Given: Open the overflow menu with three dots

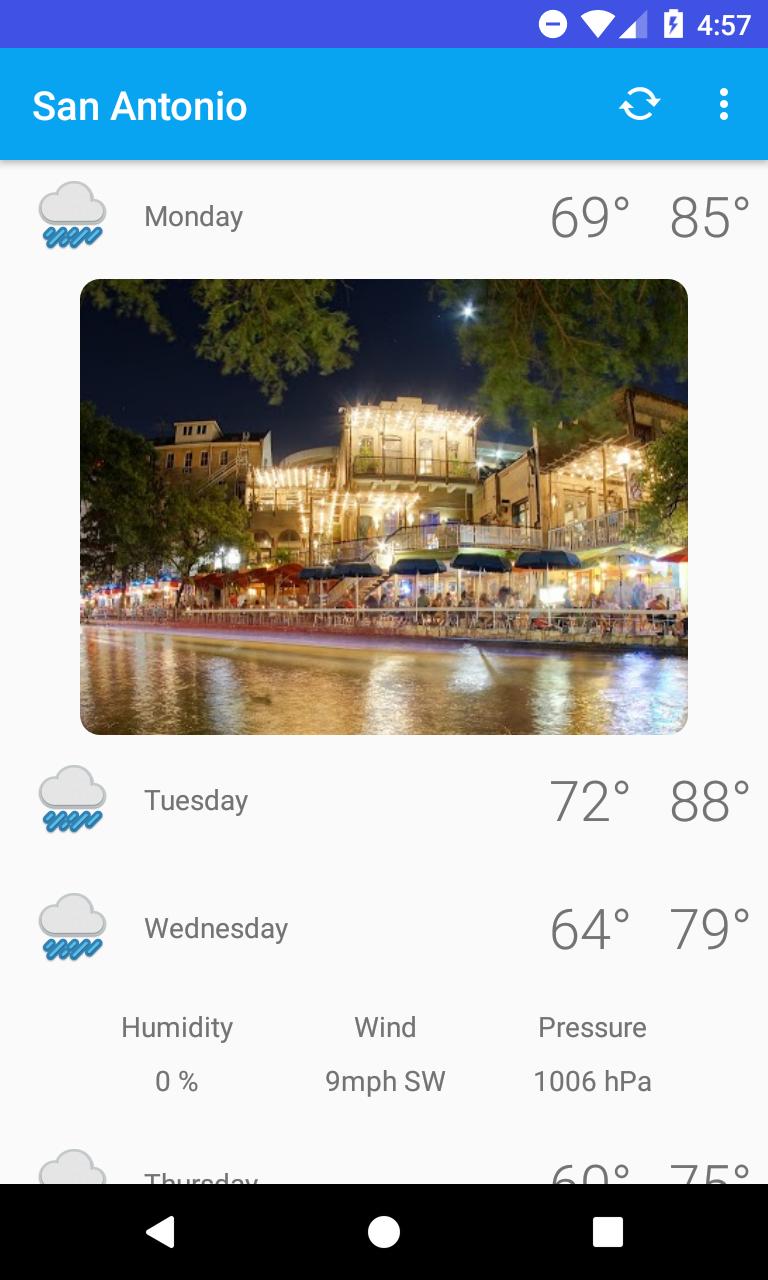Looking at the screenshot, I should tap(723, 104).
